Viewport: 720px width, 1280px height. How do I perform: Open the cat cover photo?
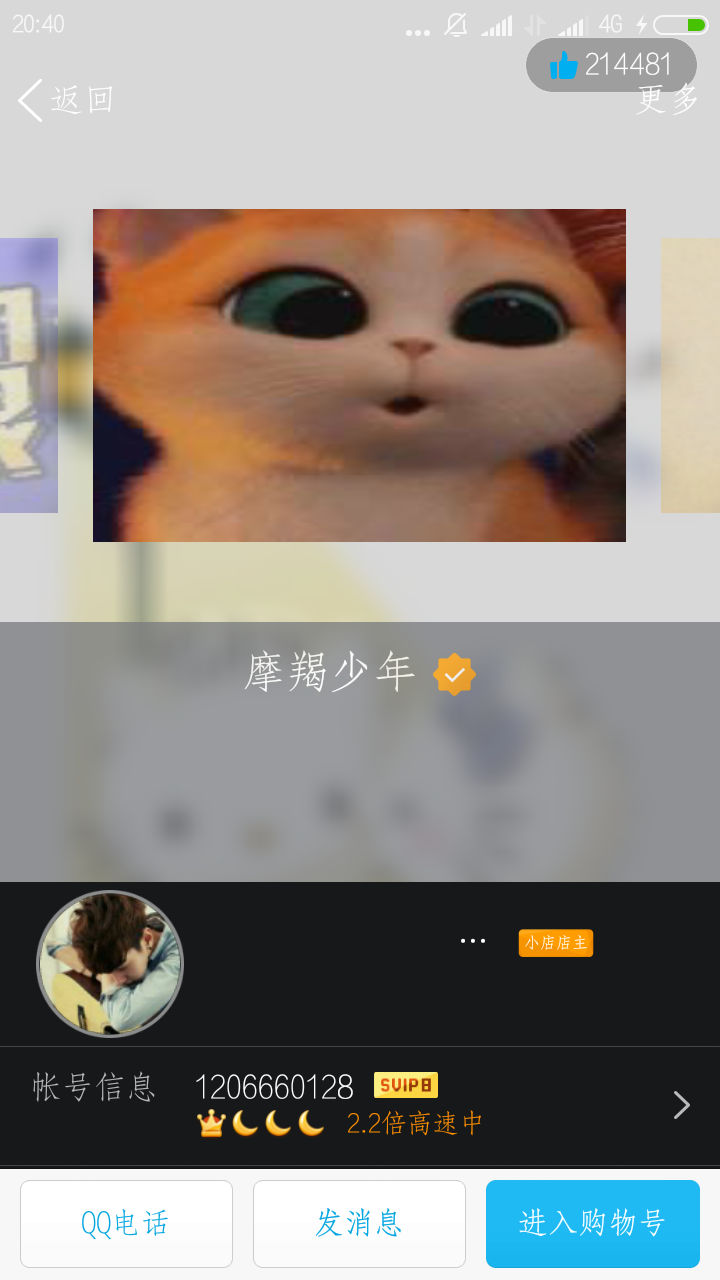coord(359,375)
